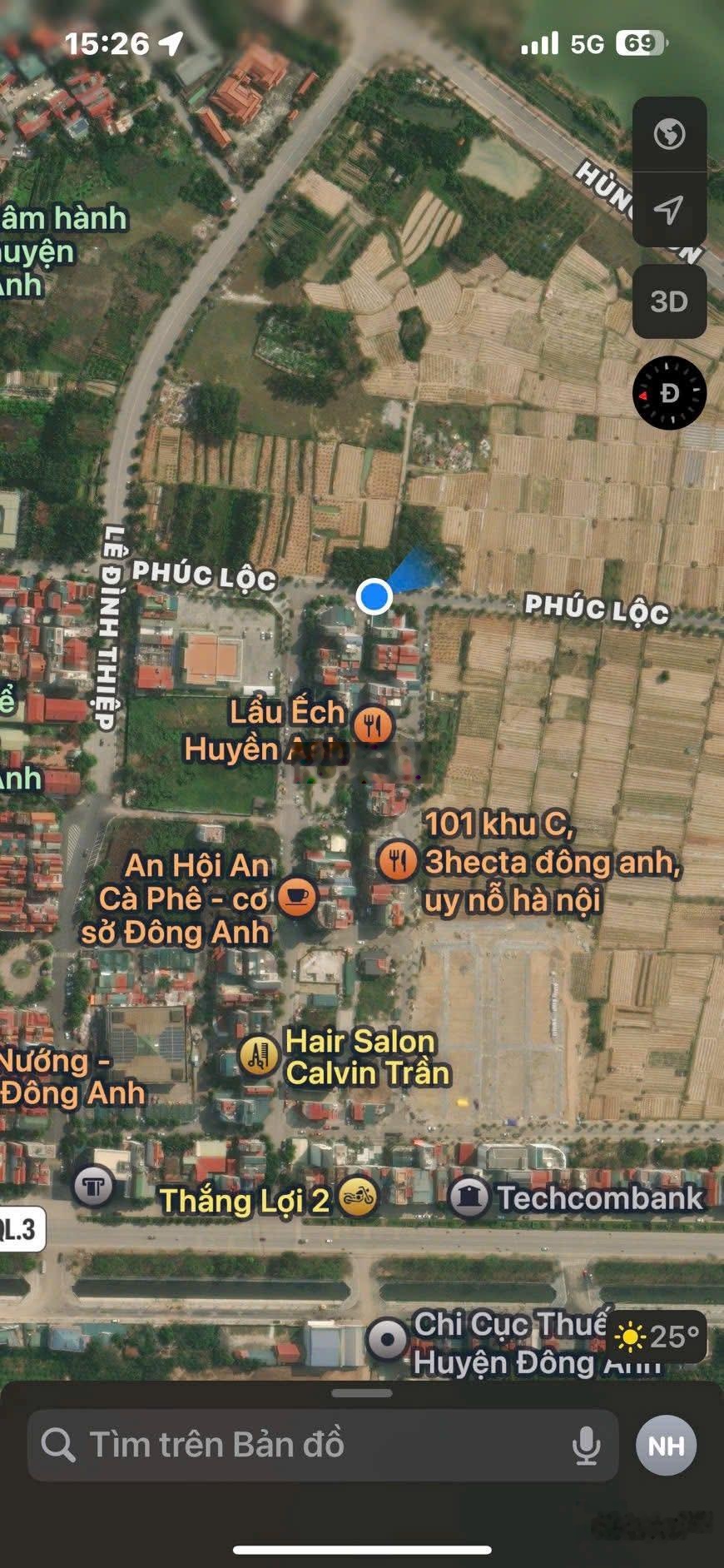Tap the blue current location dot
Image resolution: width=724 pixels, height=1568 pixels.
(x=374, y=596)
